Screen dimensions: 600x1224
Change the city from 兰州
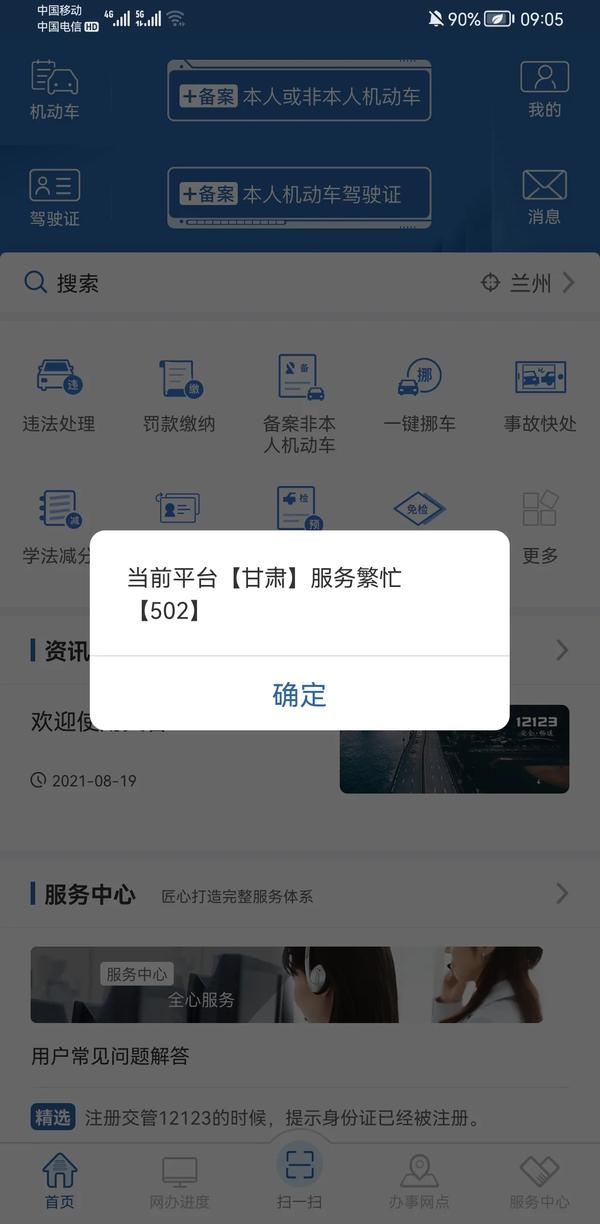point(528,283)
